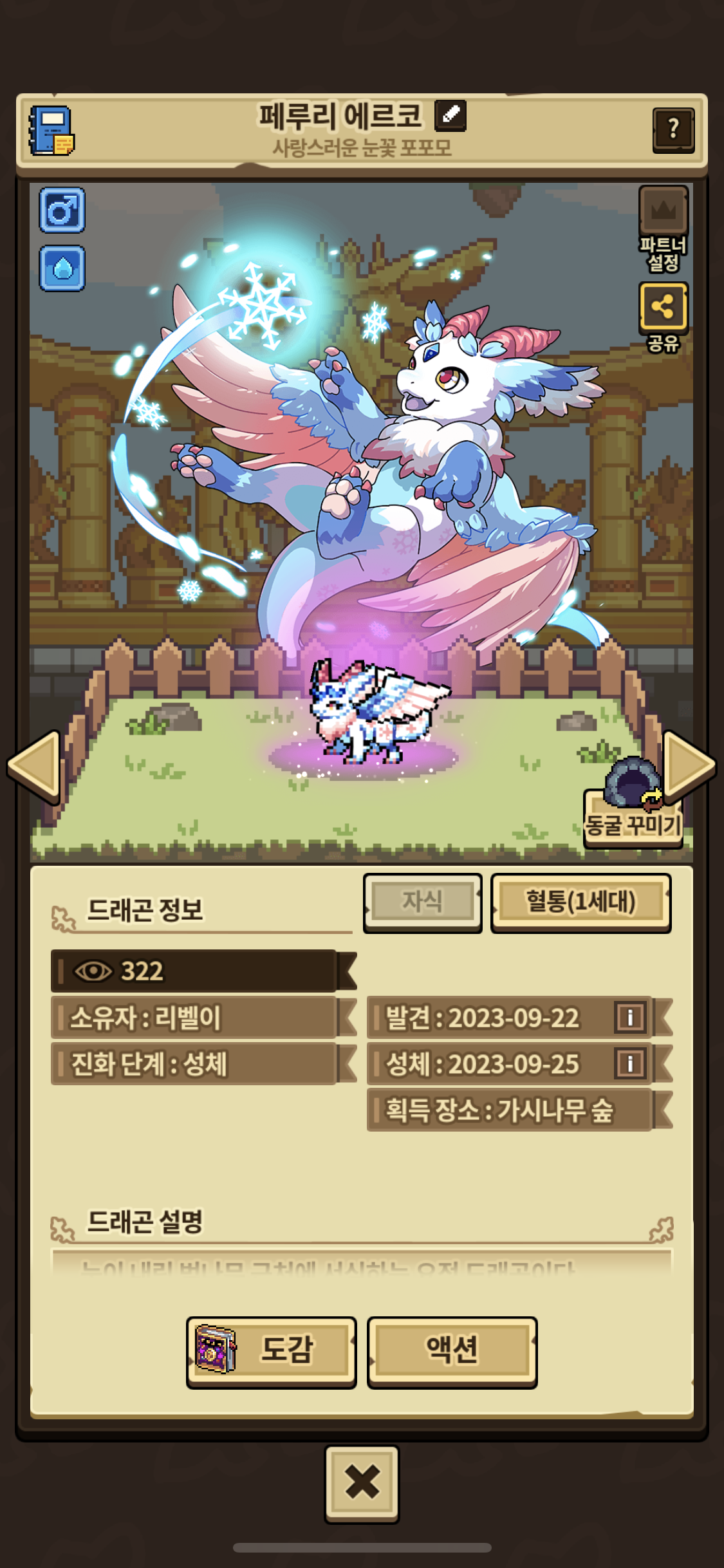Tap the male gender icon
724x1568 pixels.
point(62,210)
